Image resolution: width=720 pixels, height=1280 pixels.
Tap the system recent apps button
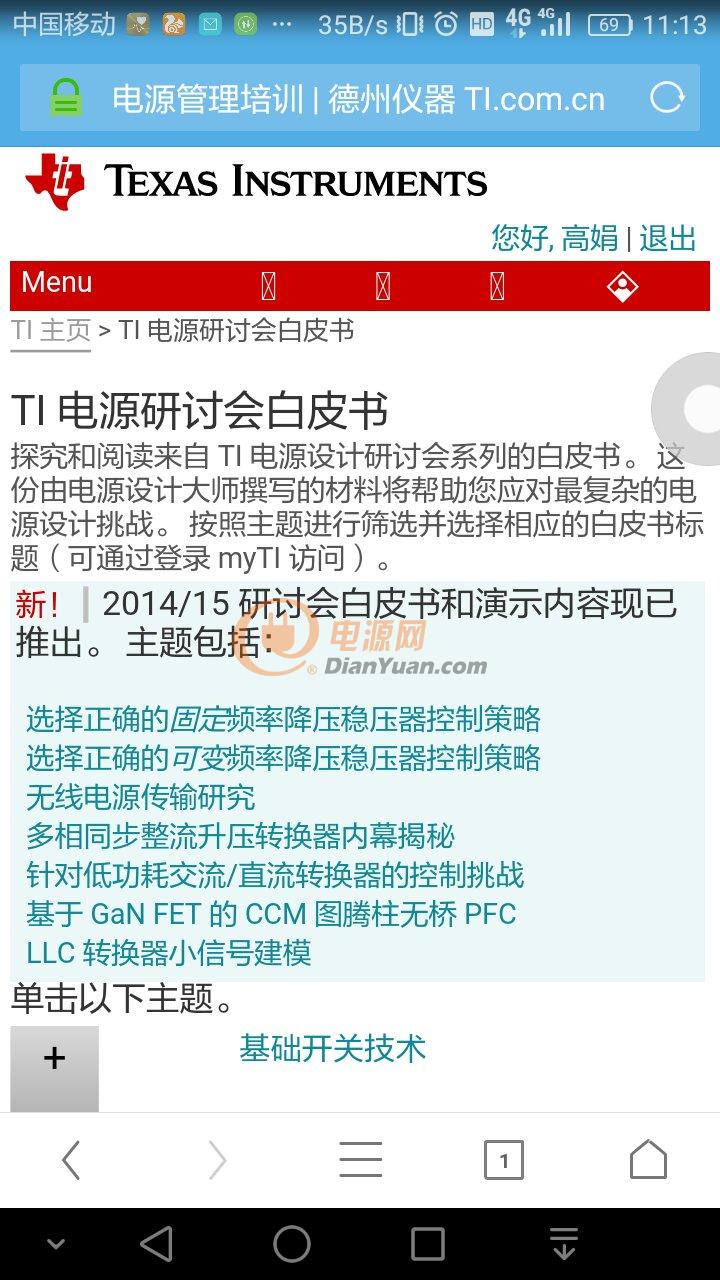(x=428, y=1244)
